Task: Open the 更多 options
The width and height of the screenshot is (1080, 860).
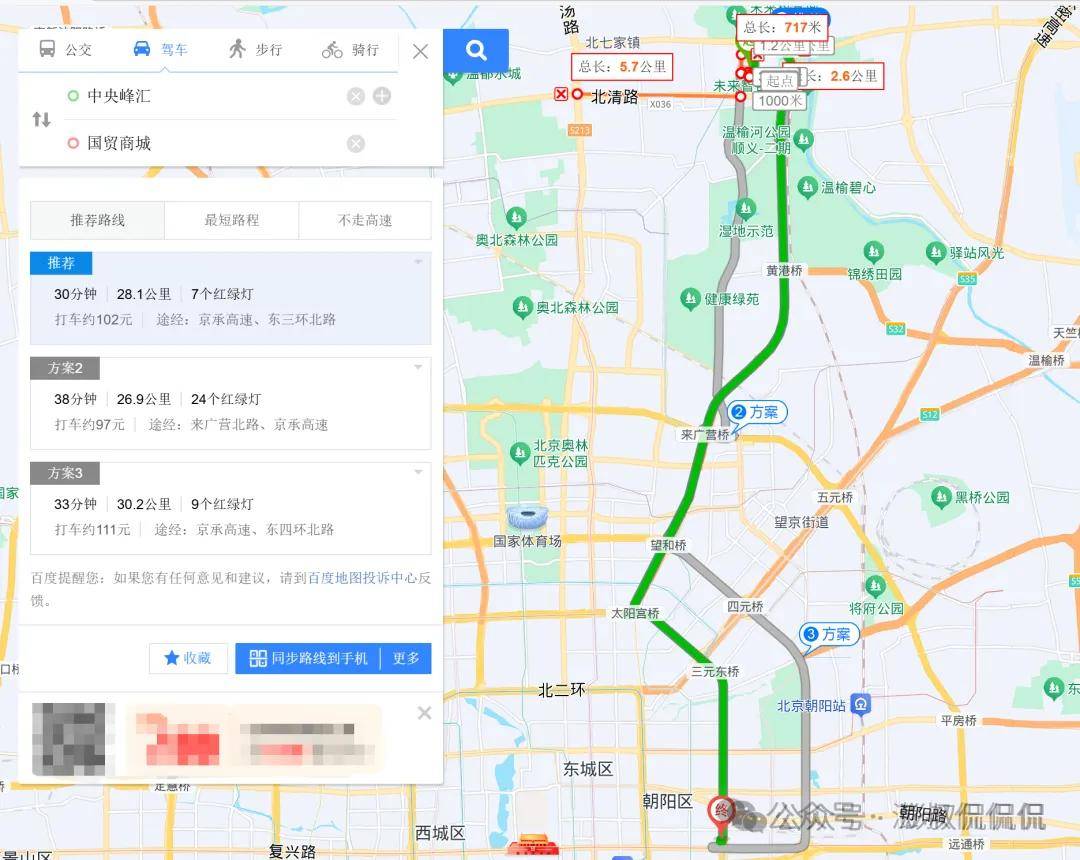Action: tap(406, 658)
